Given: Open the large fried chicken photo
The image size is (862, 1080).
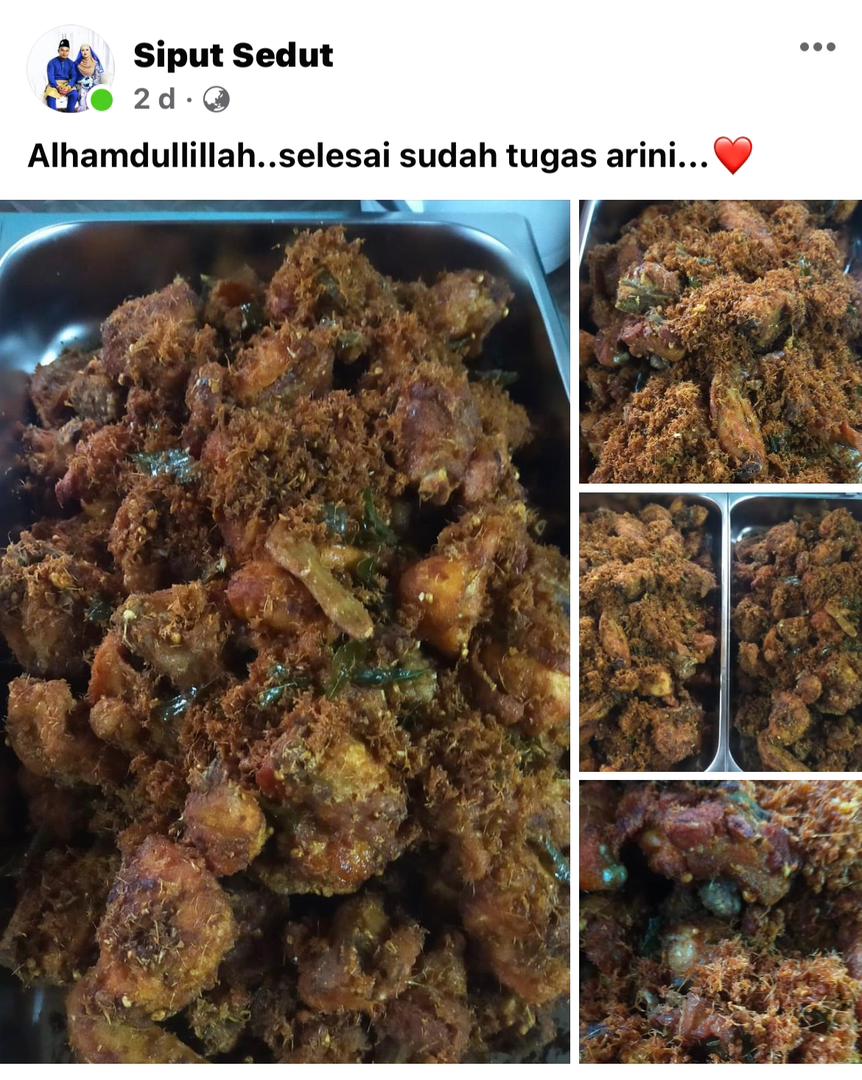Looking at the screenshot, I should [x=285, y=630].
